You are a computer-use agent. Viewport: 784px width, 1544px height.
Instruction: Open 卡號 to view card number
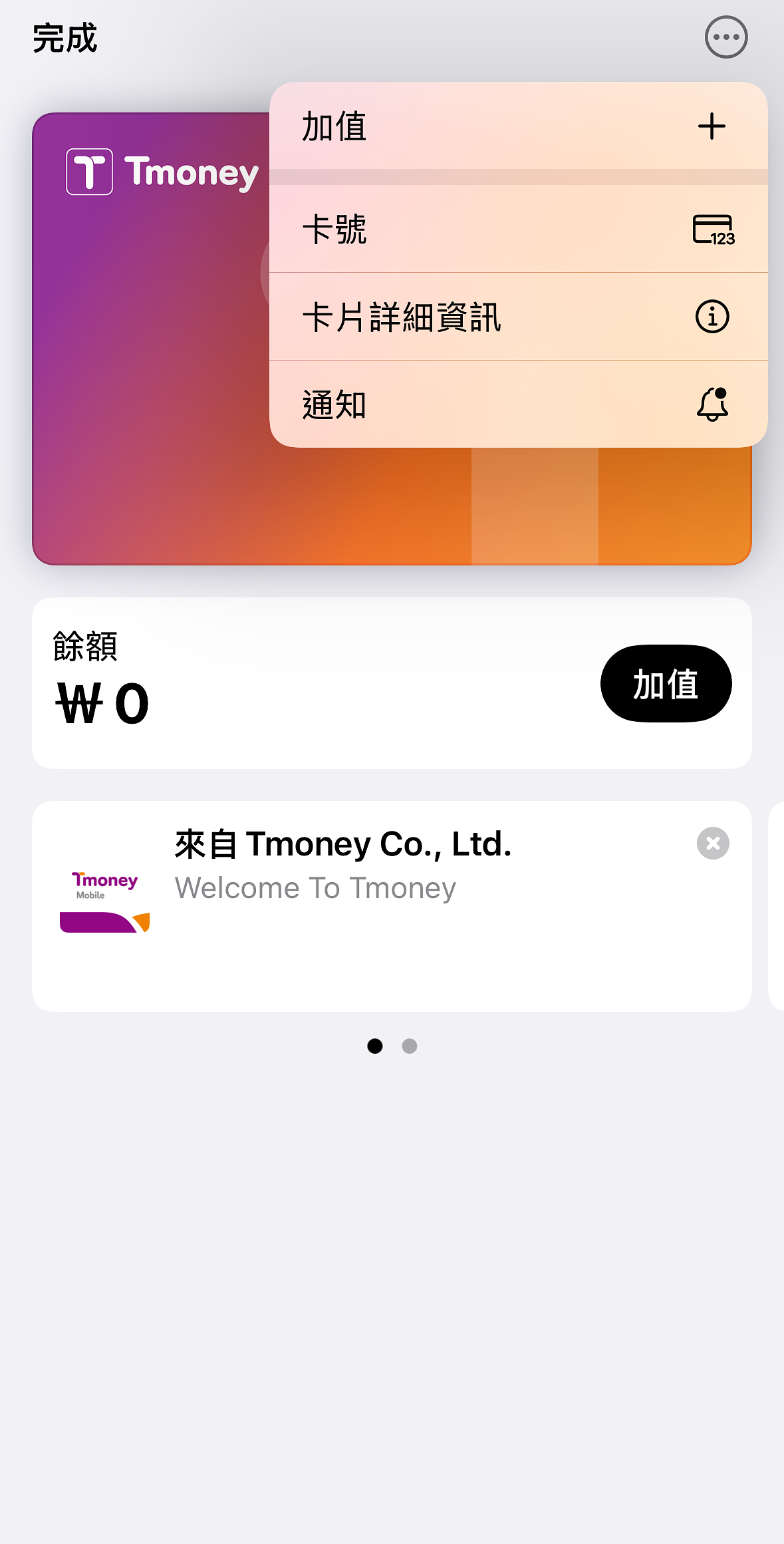coord(518,229)
